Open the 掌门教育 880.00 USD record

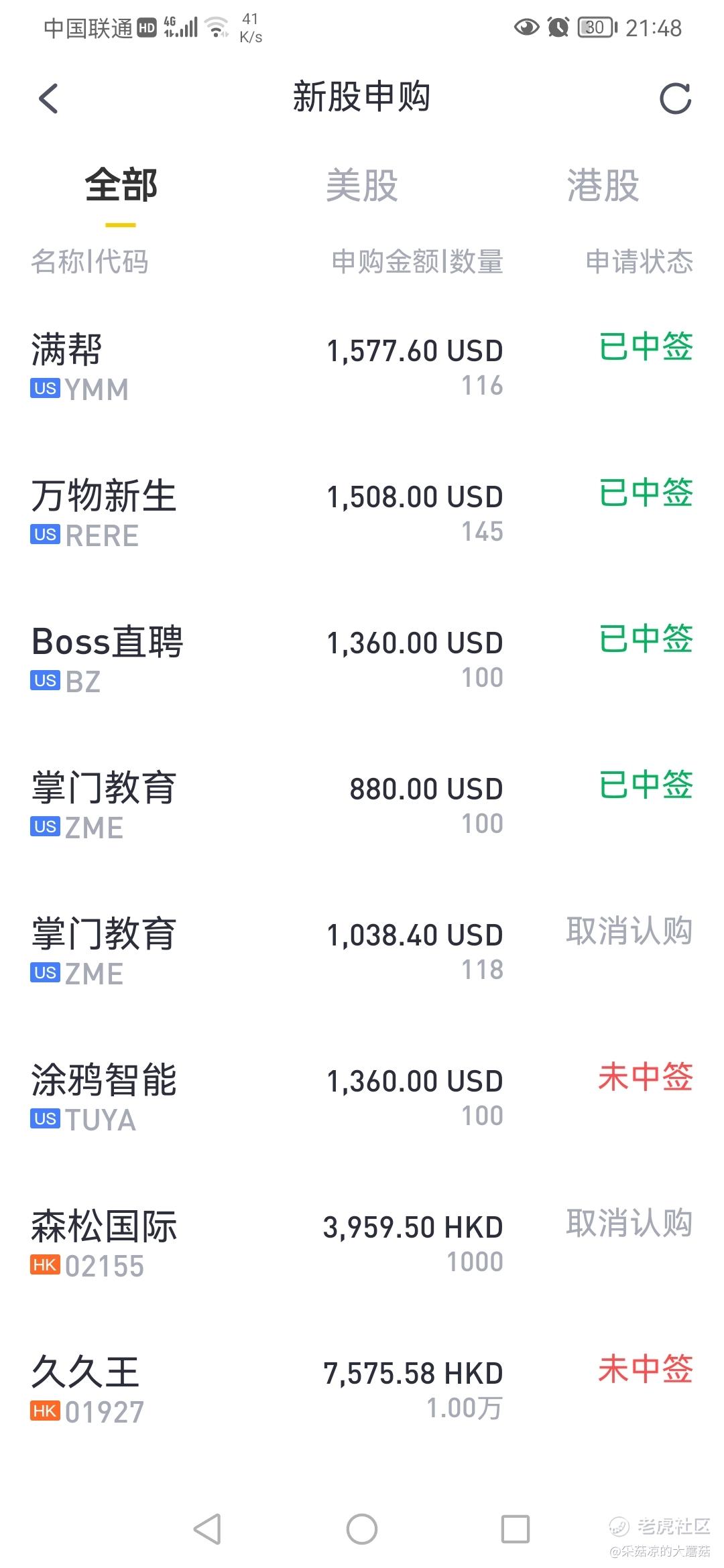[362, 805]
